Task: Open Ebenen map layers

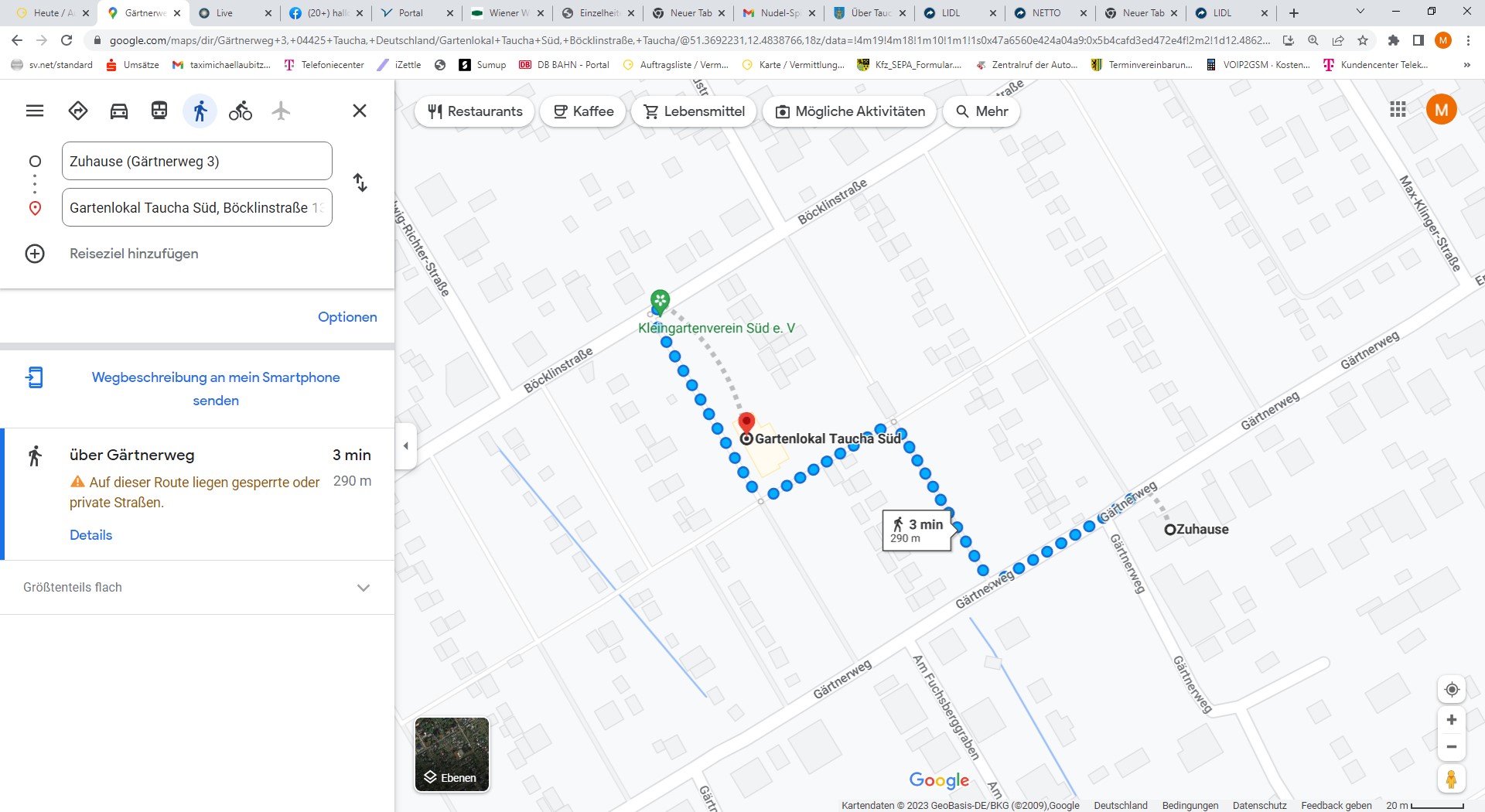Action: (452, 755)
